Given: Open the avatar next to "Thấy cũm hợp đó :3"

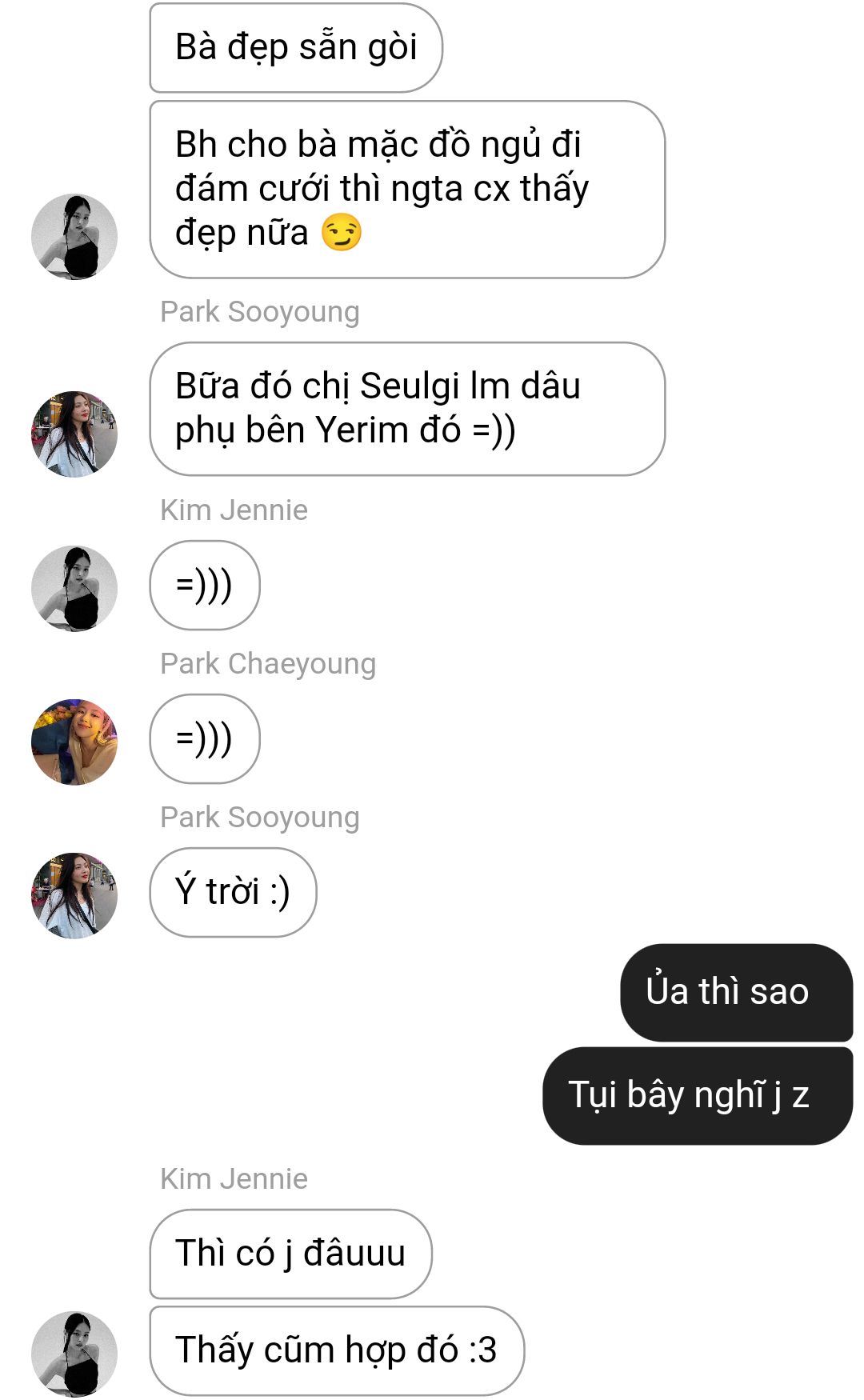Looking at the screenshot, I should (x=74, y=1354).
